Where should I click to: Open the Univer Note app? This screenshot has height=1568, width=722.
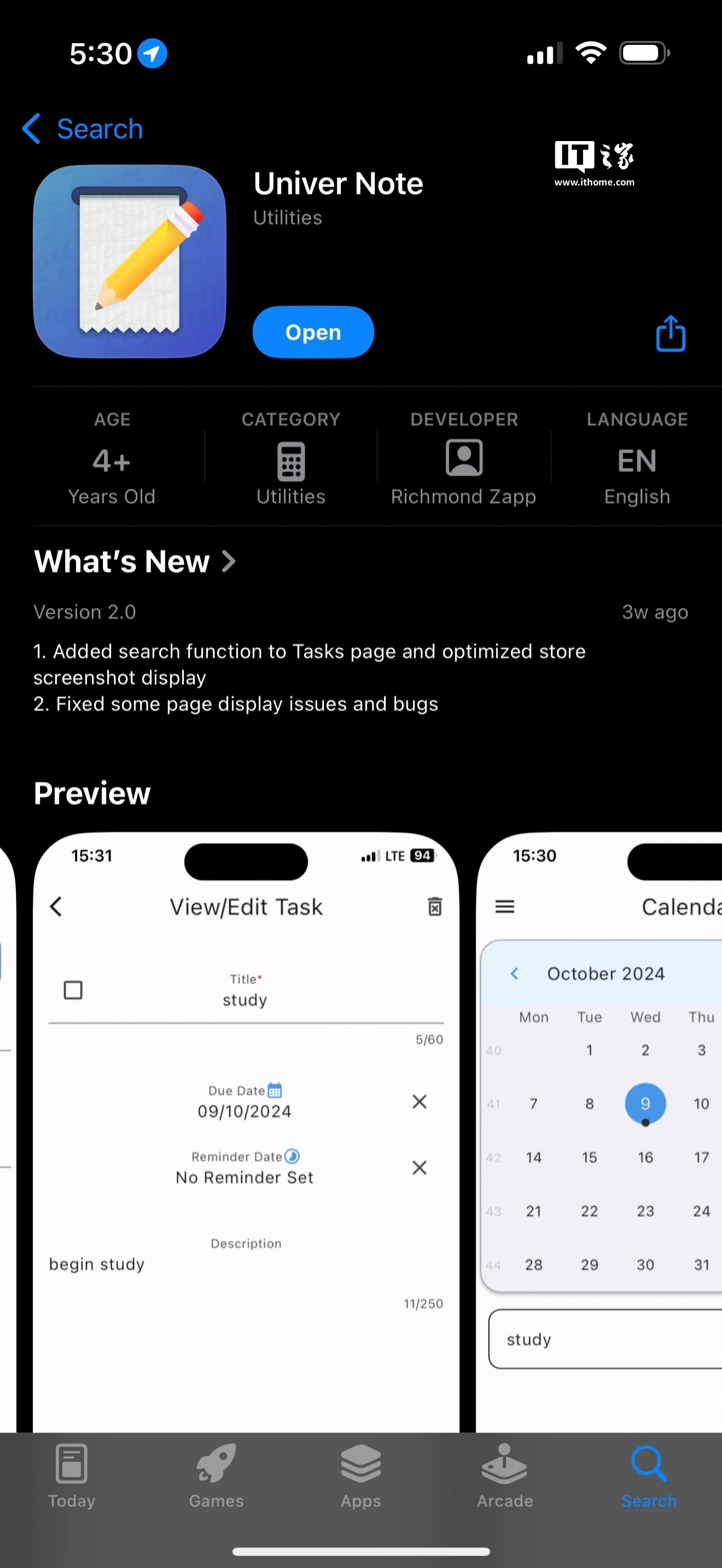coord(313,332)
